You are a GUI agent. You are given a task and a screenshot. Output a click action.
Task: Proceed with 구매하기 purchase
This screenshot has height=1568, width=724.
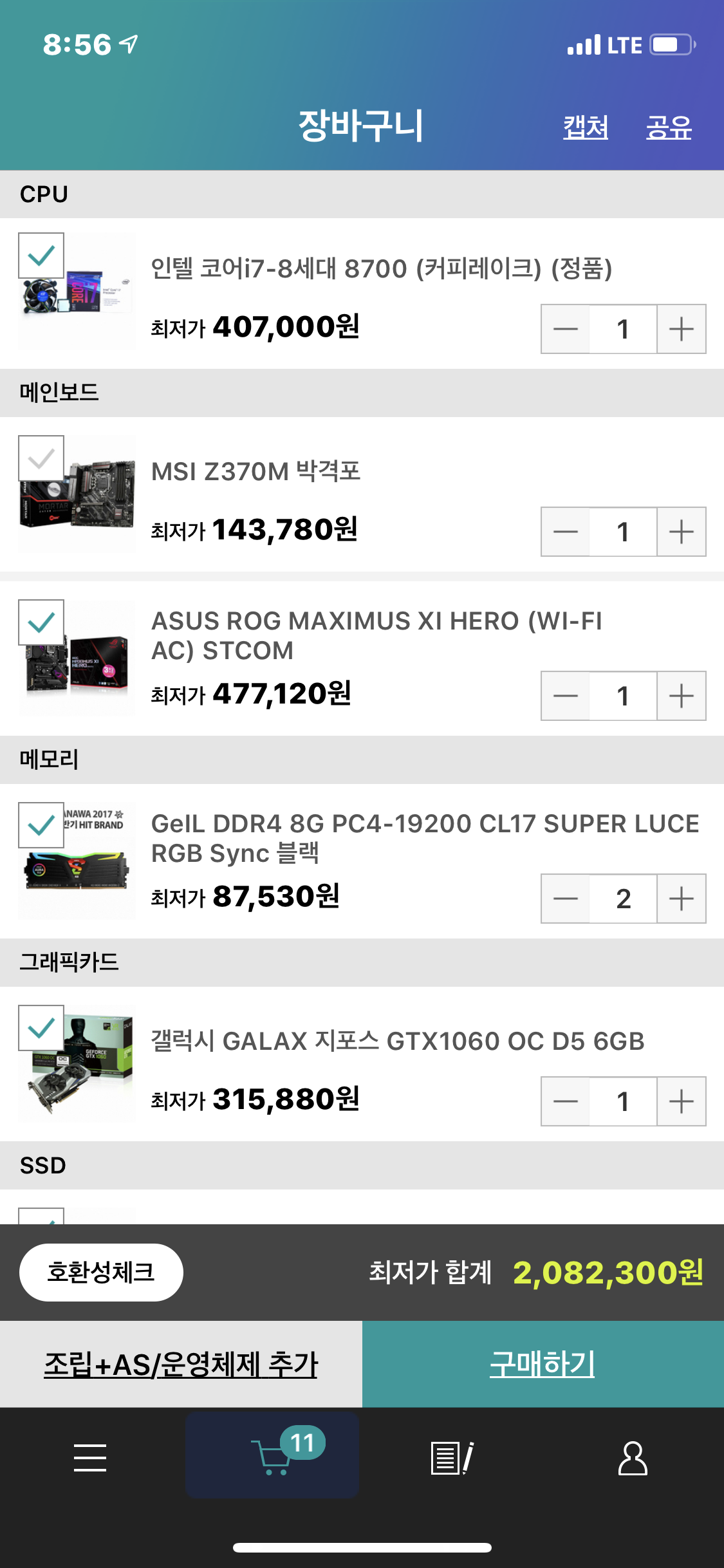point(543,1364)
